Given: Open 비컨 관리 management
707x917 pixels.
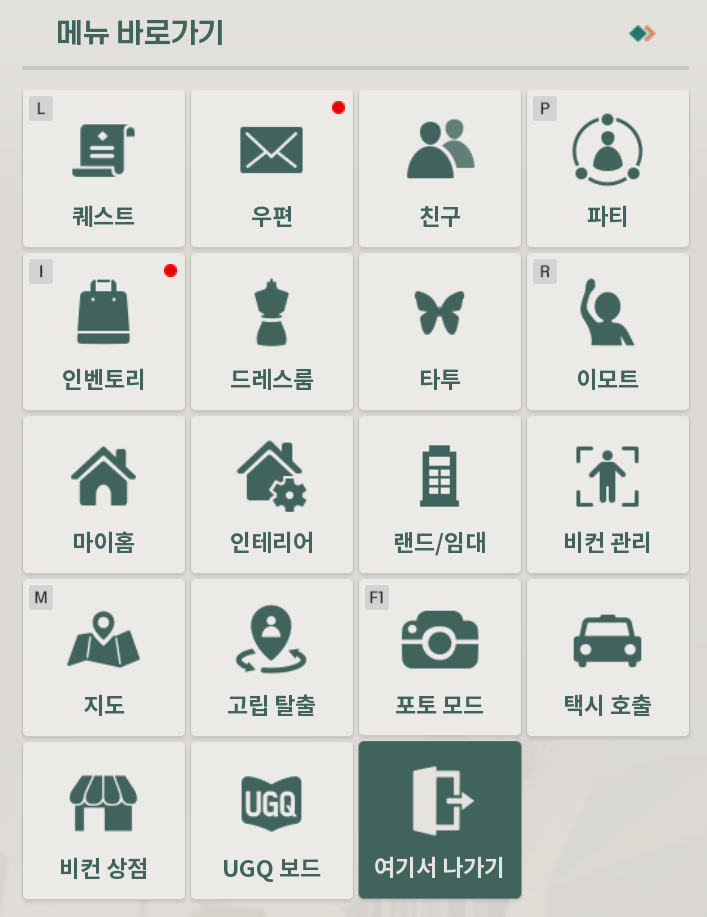Looking at the screenshot, I should coord(608,495).
